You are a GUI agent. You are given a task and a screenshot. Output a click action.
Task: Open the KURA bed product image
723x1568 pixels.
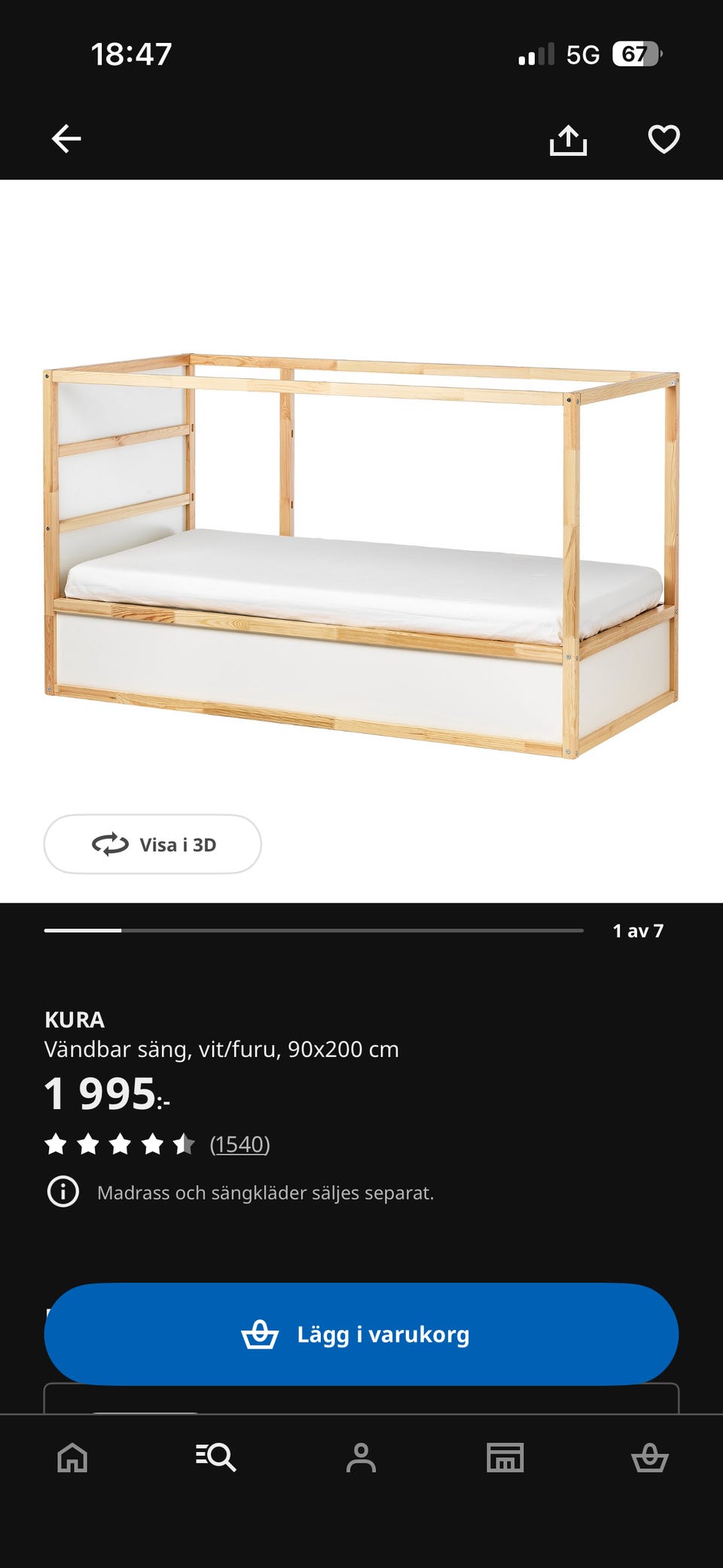pyautogui.click(x=361, y=555)
